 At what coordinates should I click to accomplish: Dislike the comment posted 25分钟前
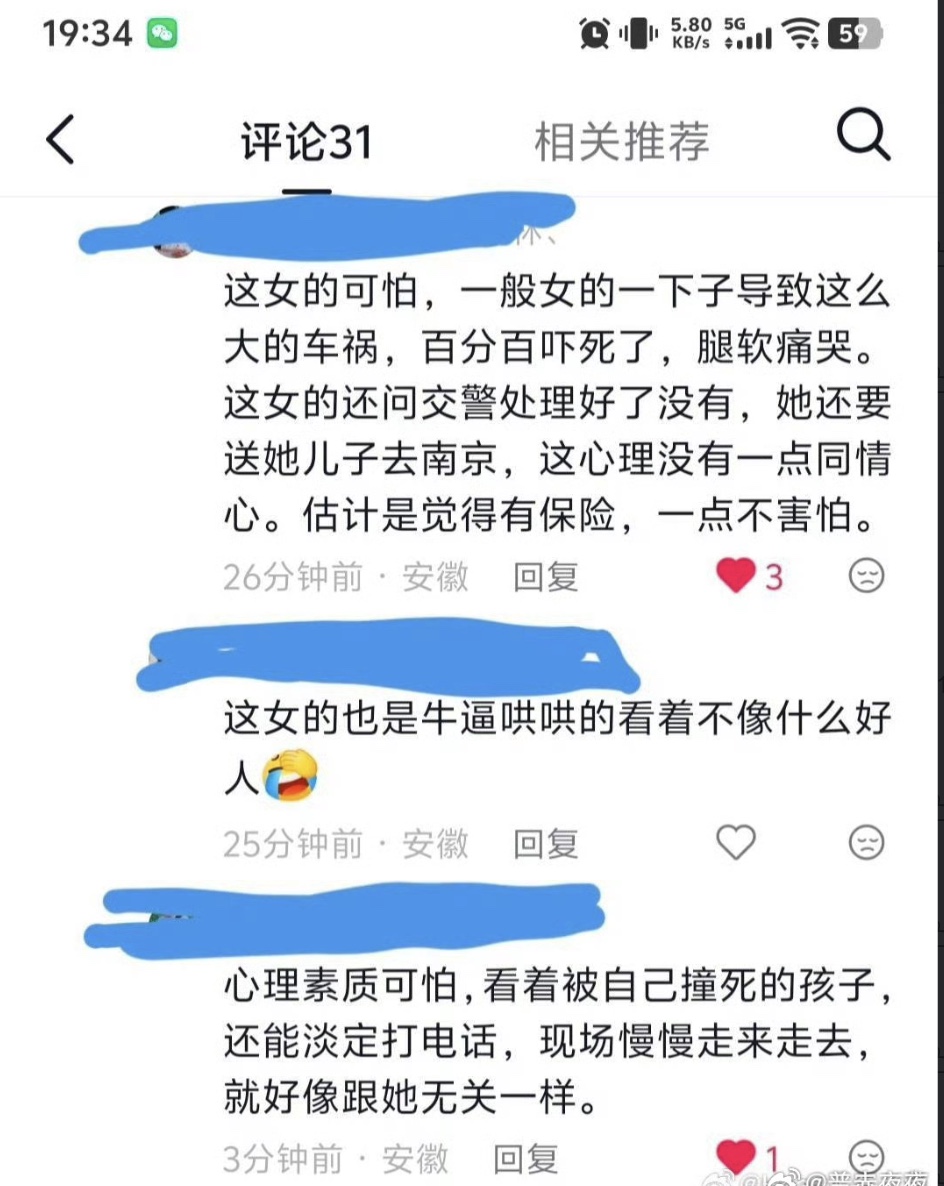coord(866,842)
